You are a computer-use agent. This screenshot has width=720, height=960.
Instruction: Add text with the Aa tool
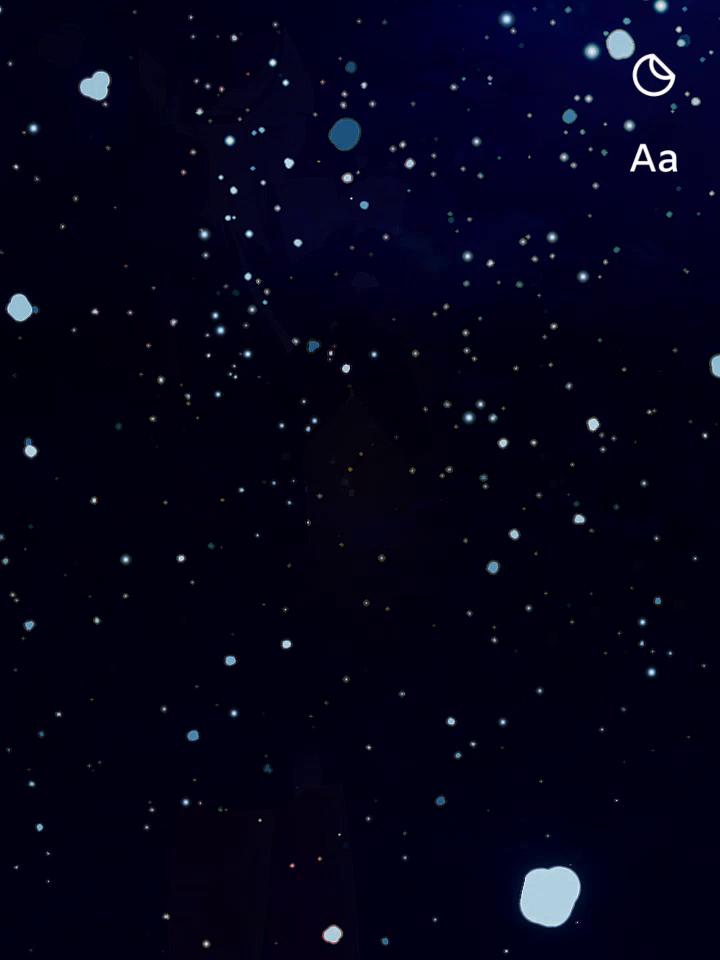653,158
